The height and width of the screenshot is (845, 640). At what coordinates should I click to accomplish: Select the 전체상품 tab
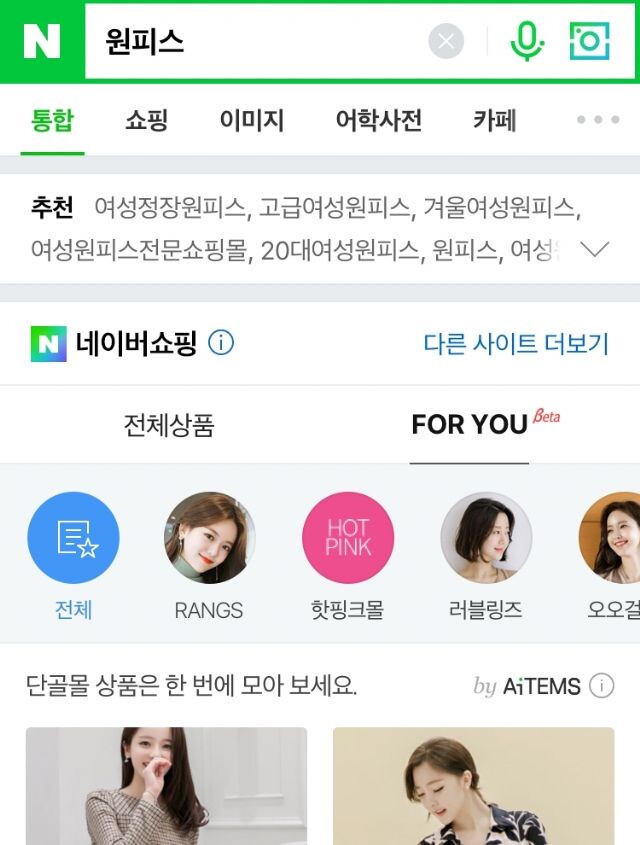(169, 425)
